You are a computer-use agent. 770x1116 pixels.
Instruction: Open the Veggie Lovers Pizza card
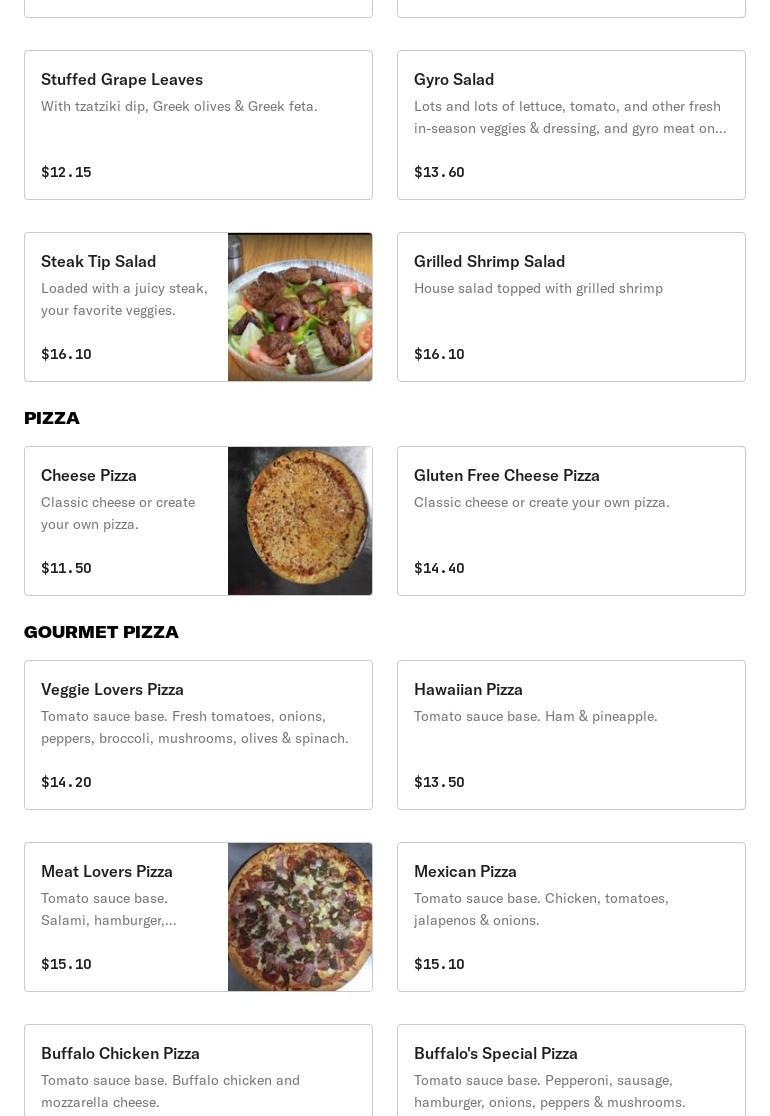point(198,735)
